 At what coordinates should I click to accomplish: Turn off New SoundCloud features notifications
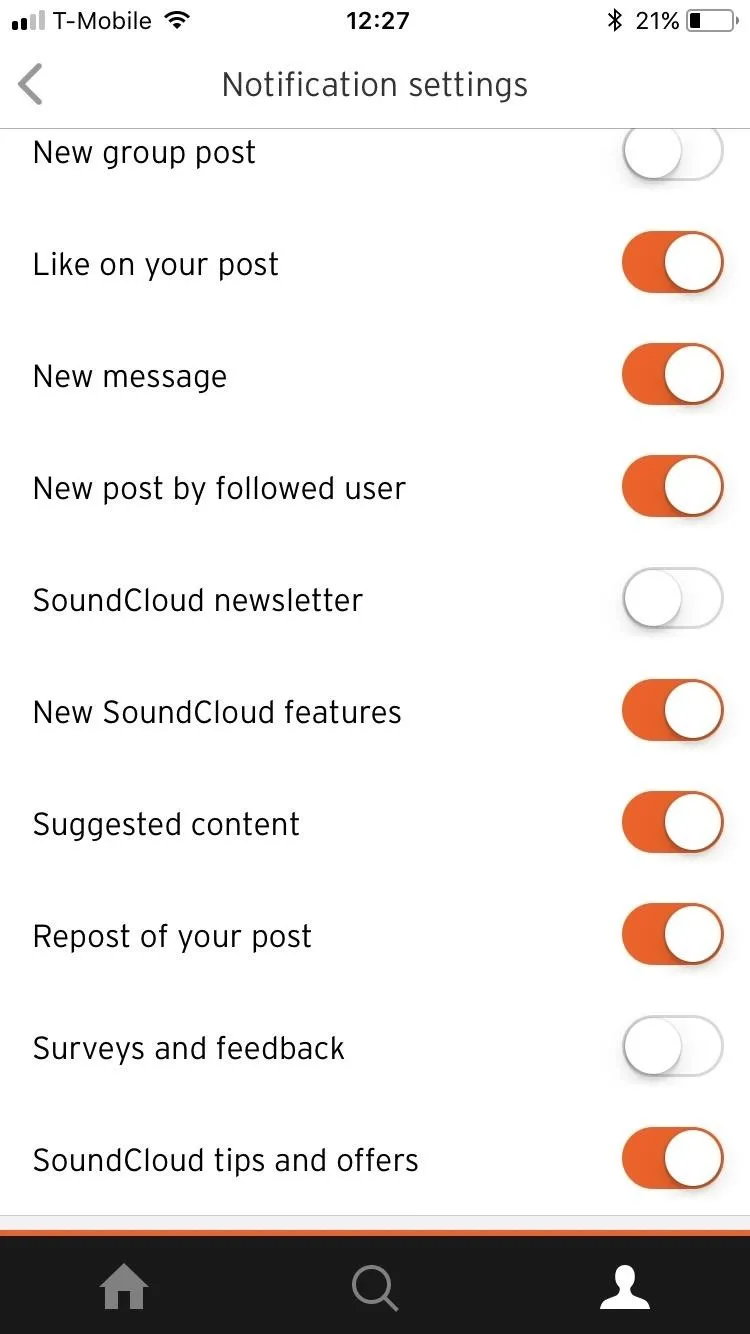pyautogui.click(x=672, y=710)
